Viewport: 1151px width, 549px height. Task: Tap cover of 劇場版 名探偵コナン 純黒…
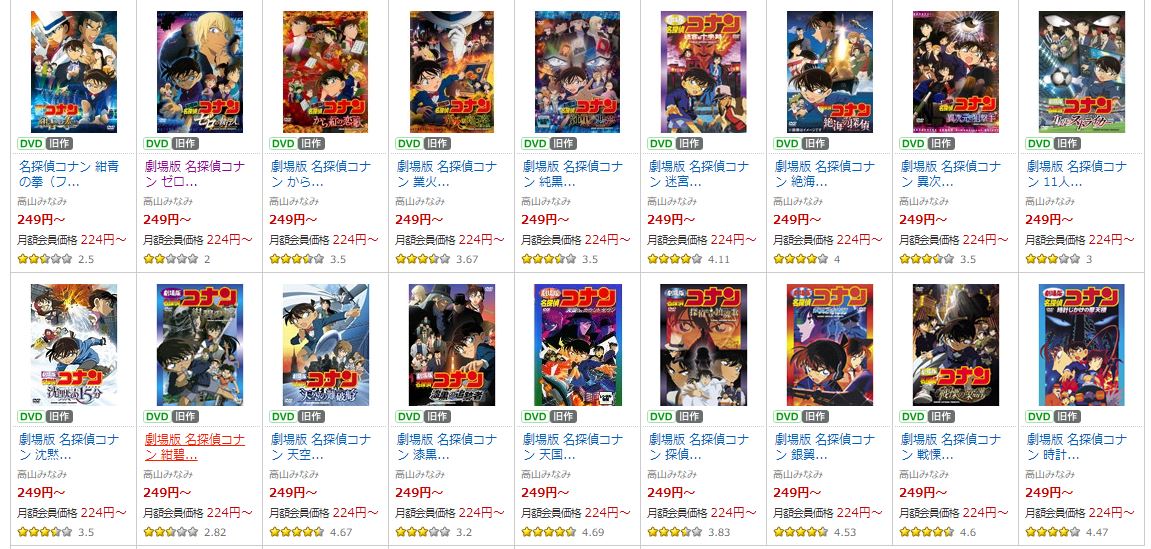[577, 72]
